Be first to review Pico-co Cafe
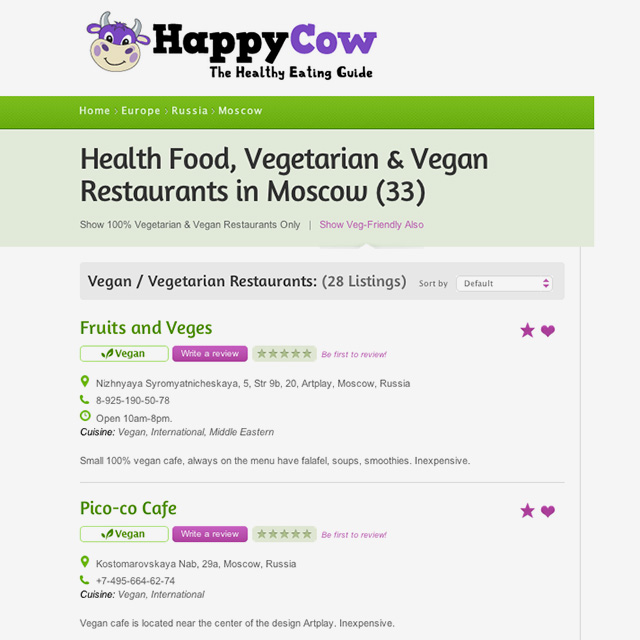Screen dimensions: 640x640 (354, 535)
